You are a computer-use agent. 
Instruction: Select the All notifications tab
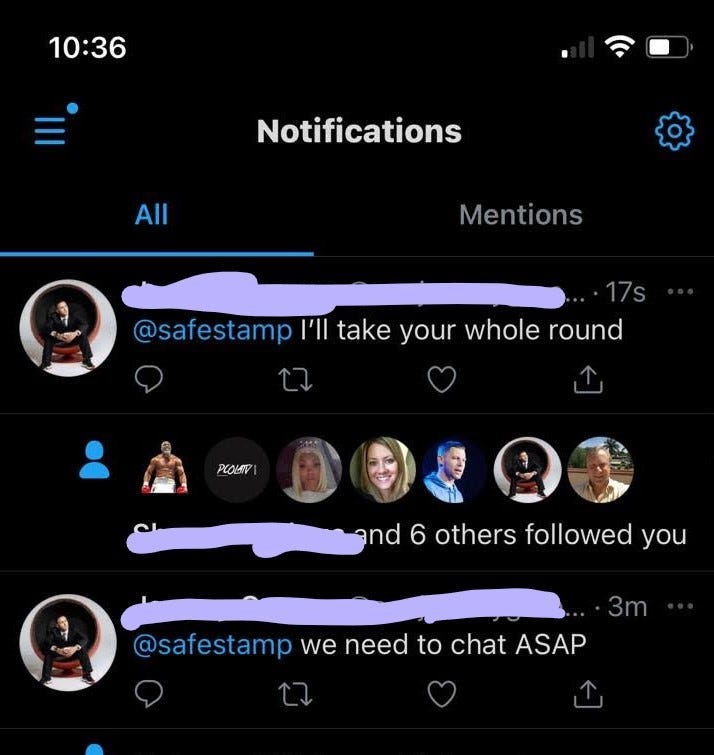point(151,214)
